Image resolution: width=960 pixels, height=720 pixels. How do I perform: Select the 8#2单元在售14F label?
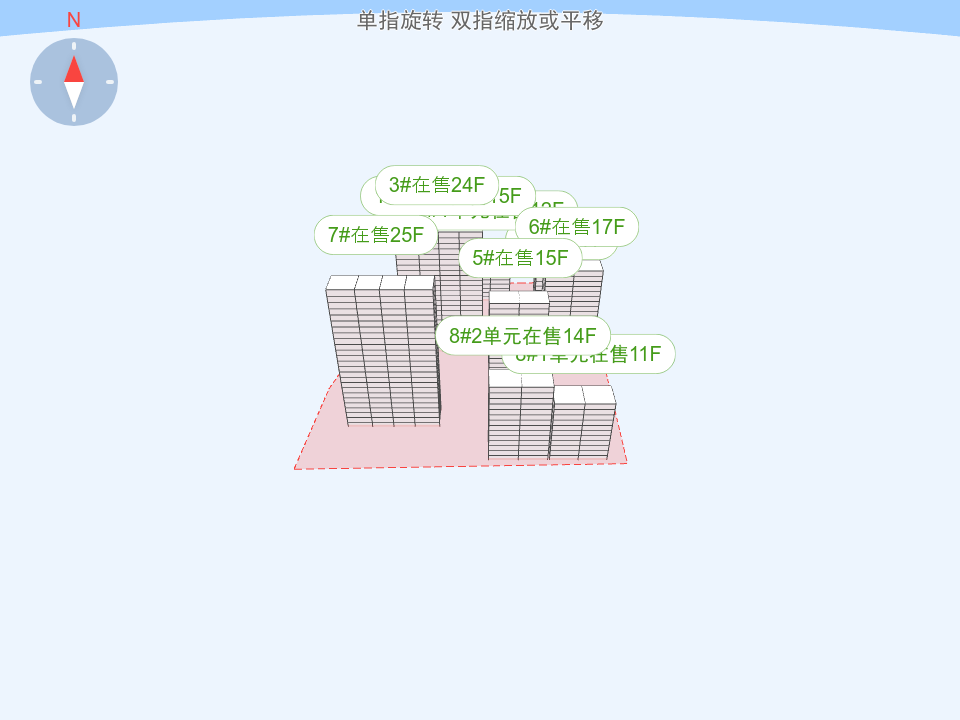coord(522,336)
